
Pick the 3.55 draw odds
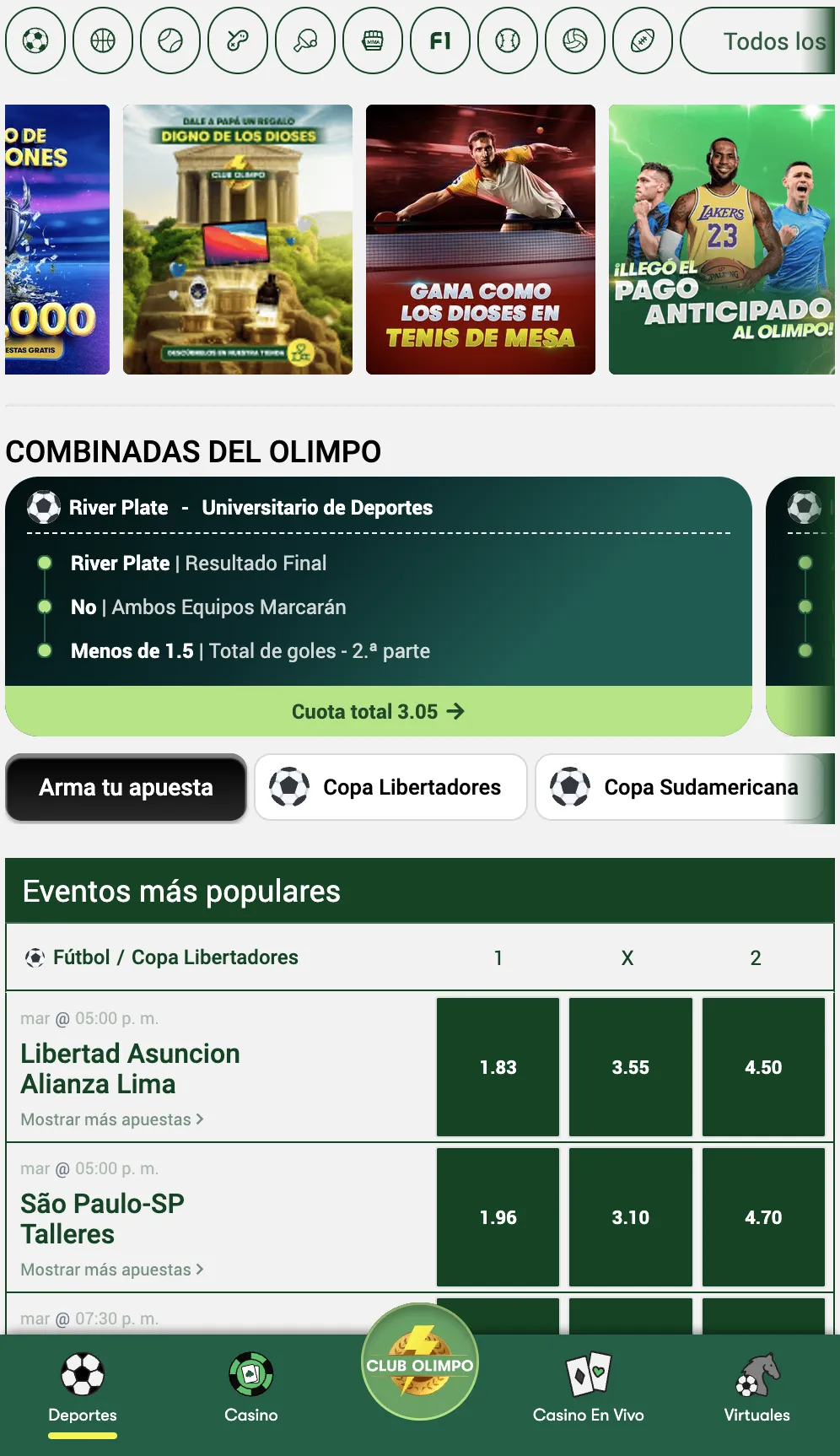click(630, 1067)
